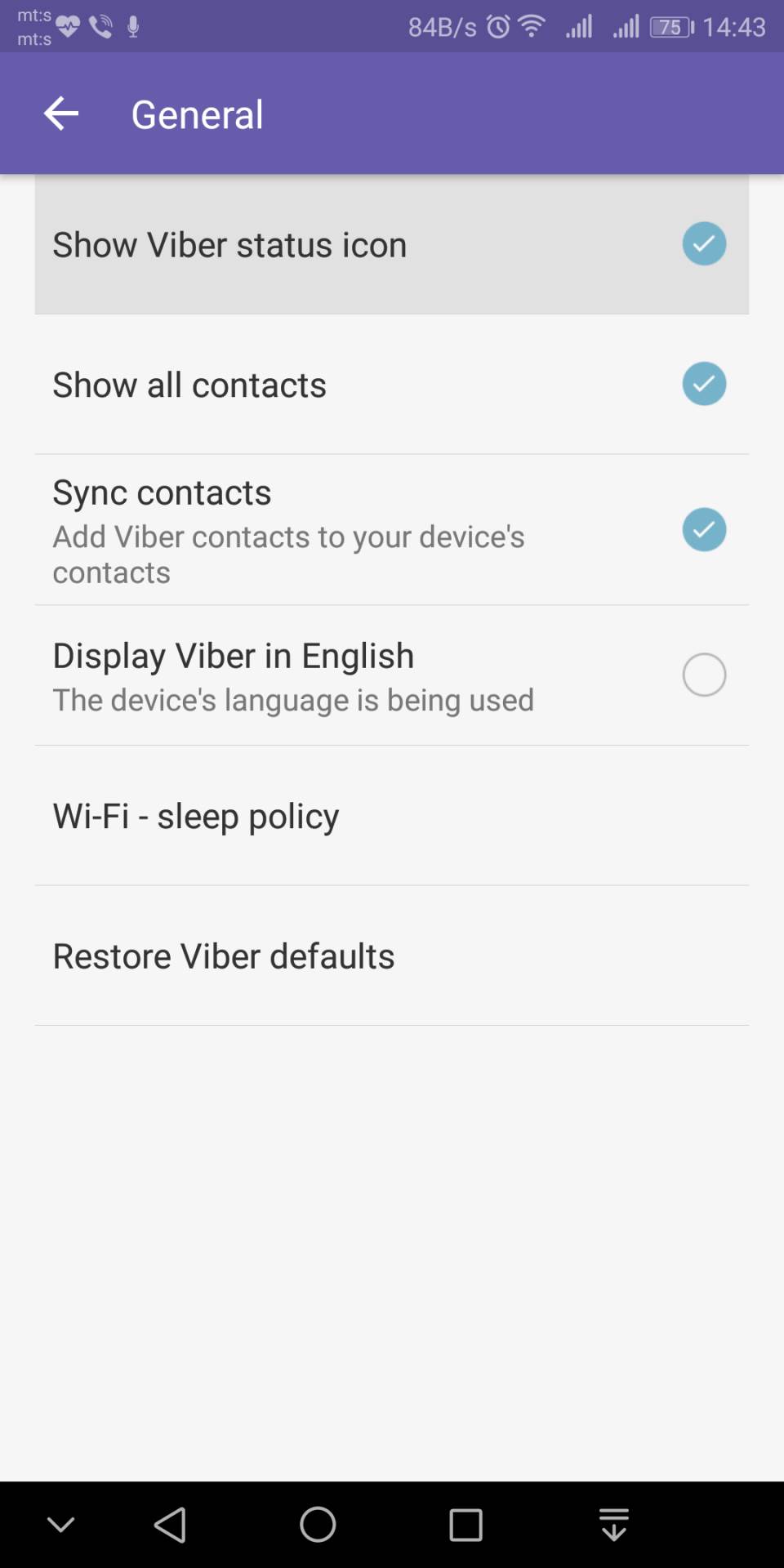Turn off Sync contacts
Image resolution: width=784 pixels, height=1568 pixels.
coord(703,529)
